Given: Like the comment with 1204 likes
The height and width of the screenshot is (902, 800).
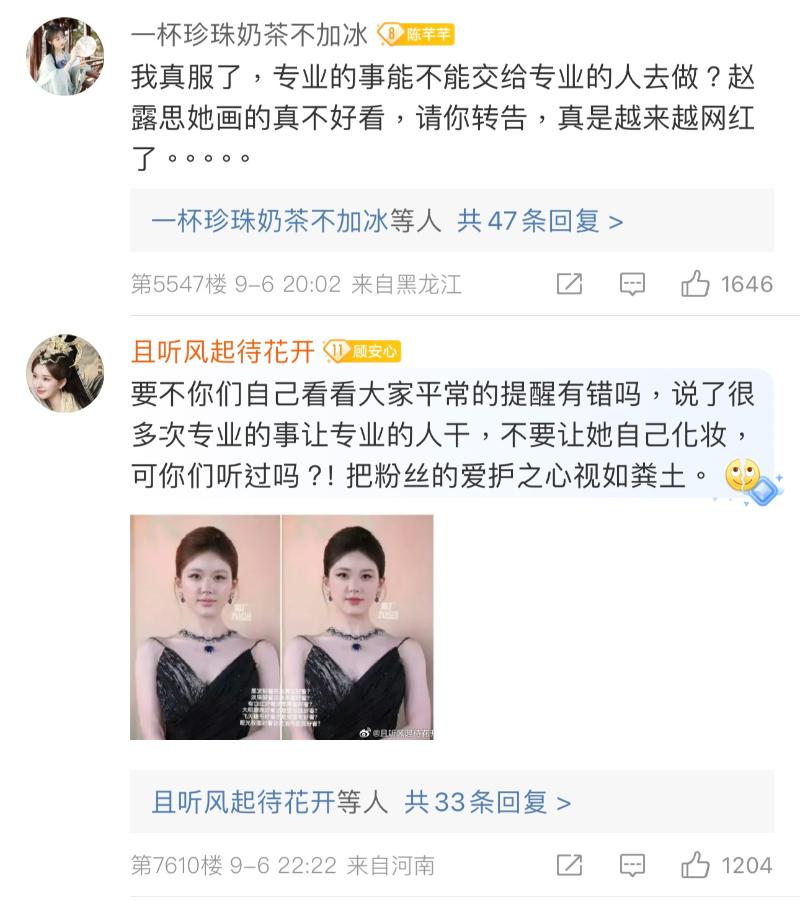Looking at the screenshot, I should (696, 865).
